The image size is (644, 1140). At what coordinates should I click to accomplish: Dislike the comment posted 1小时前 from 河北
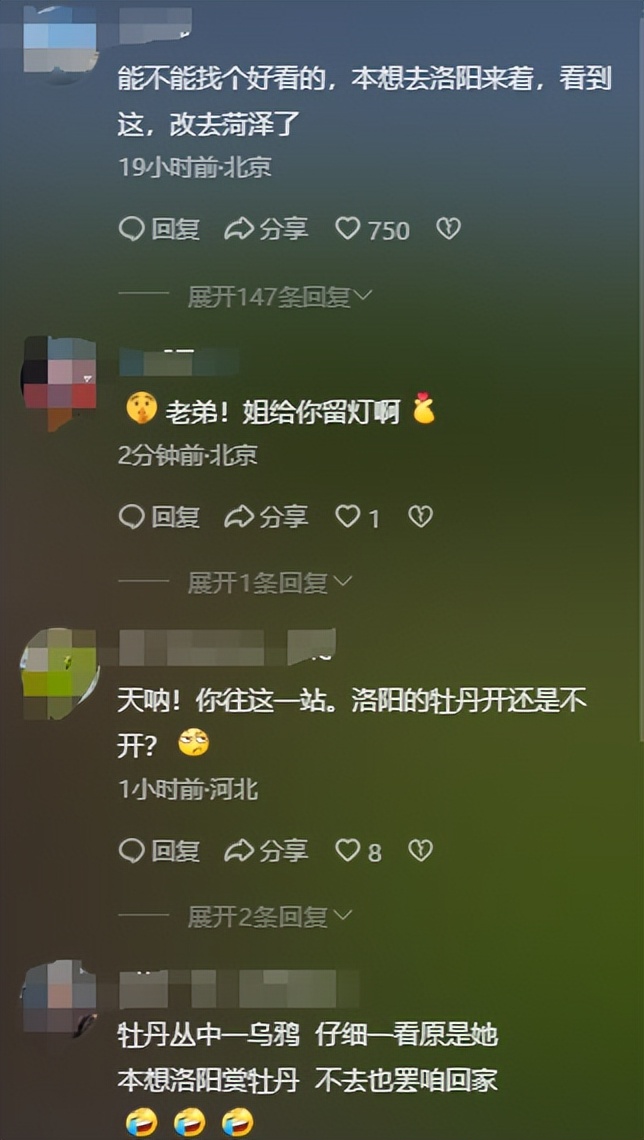(421, 851)
